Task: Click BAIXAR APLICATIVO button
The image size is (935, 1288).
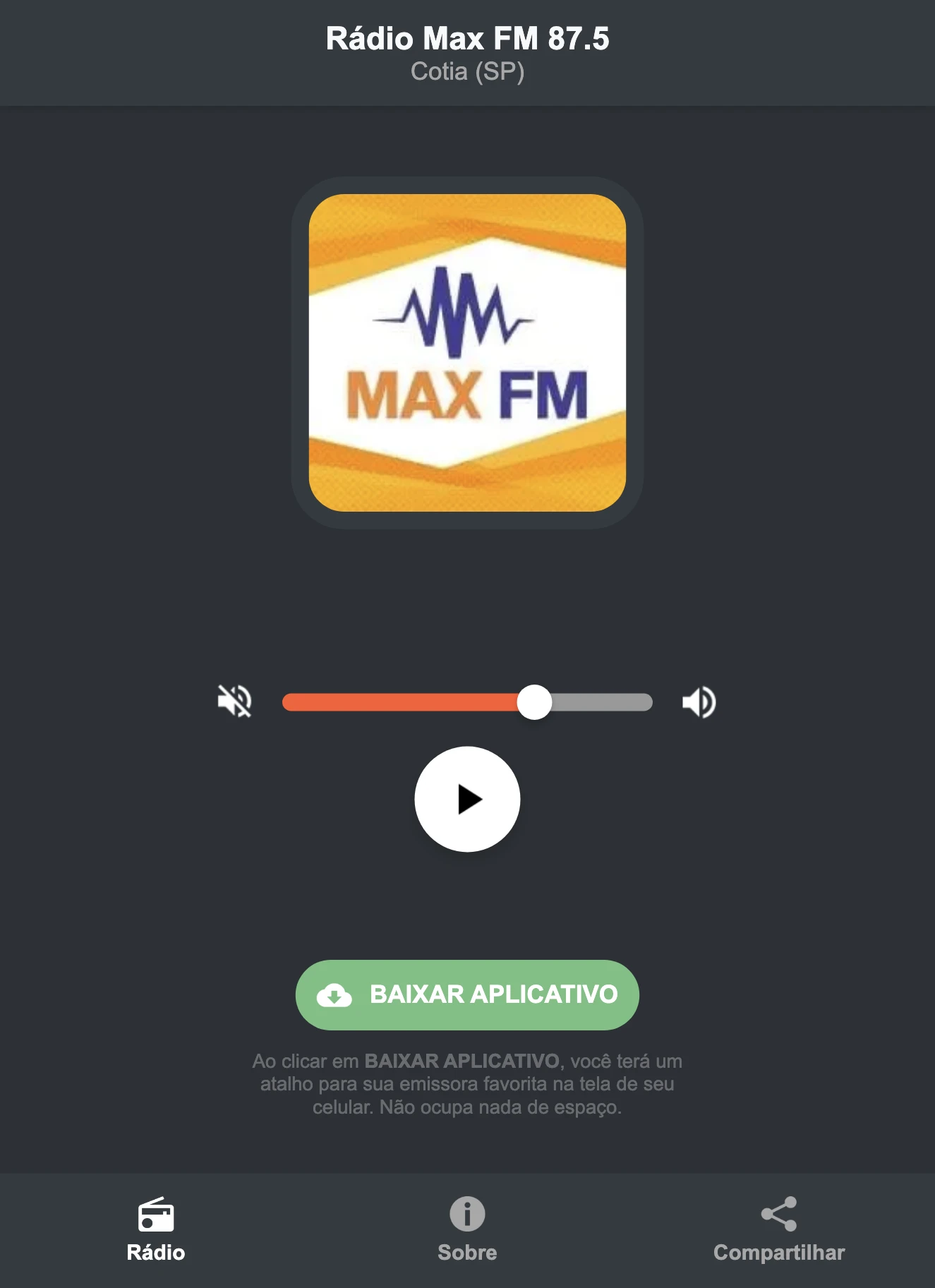Action: (467, 995)
